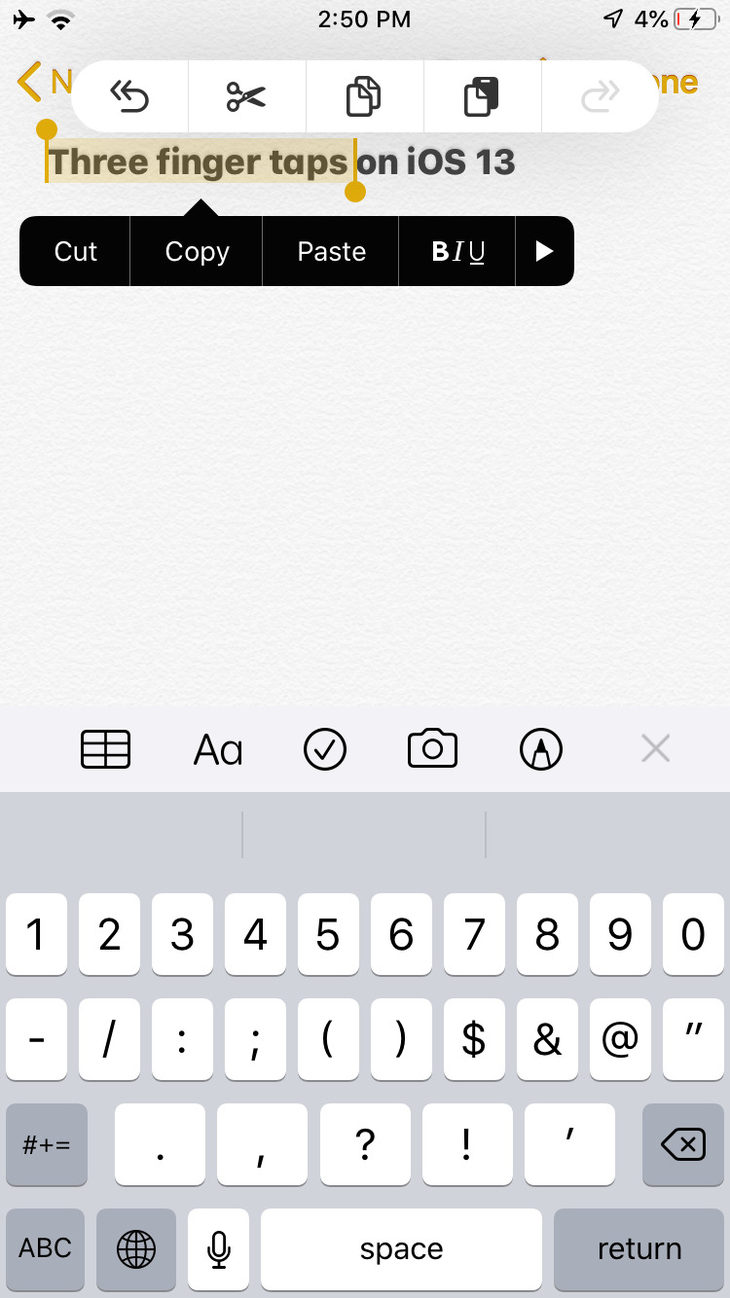Tap the copy documents icon
The width and height of the screenshot is (730, 1298).
click(x=364, y=96)
